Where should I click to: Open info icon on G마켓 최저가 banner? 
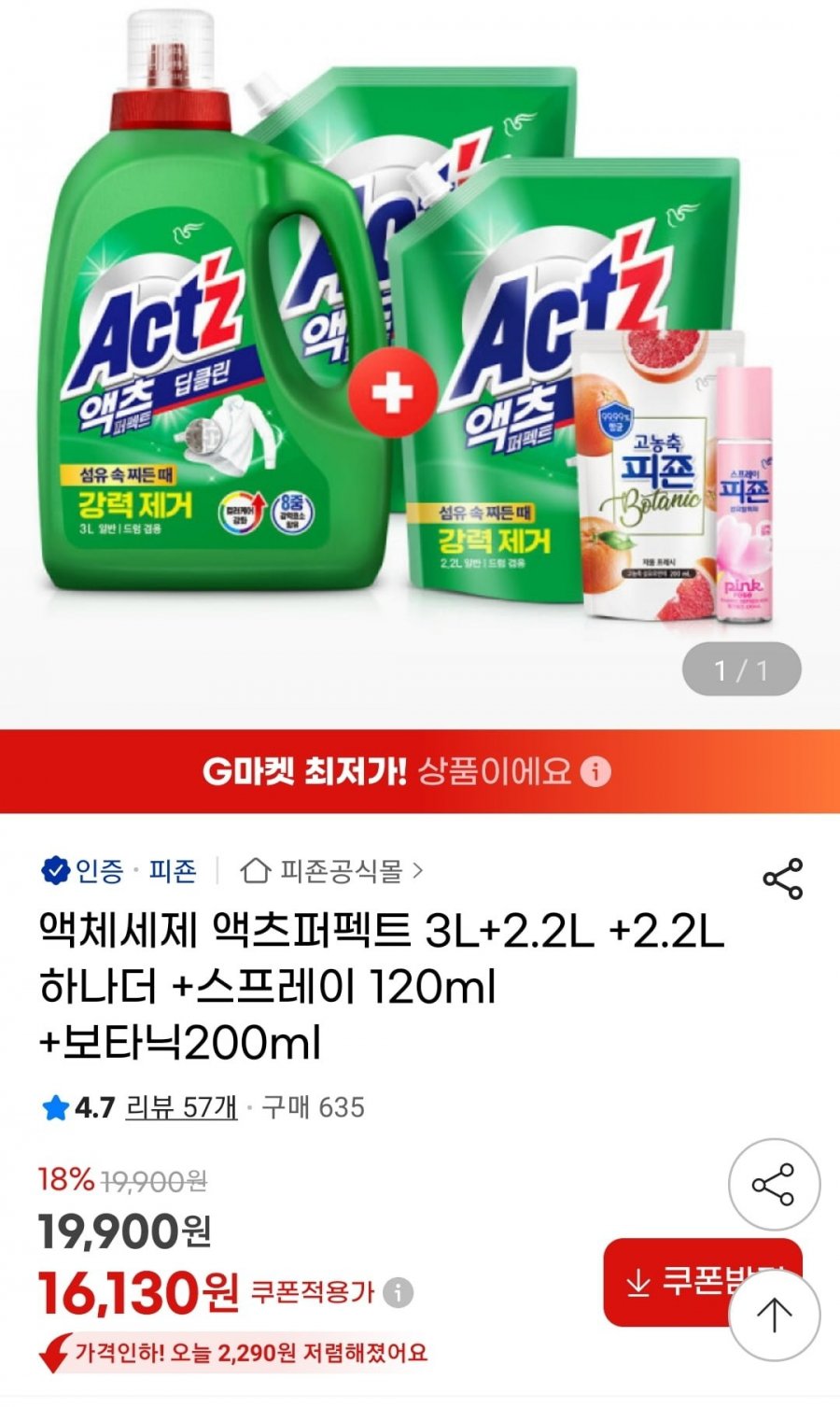click(595, 771)
